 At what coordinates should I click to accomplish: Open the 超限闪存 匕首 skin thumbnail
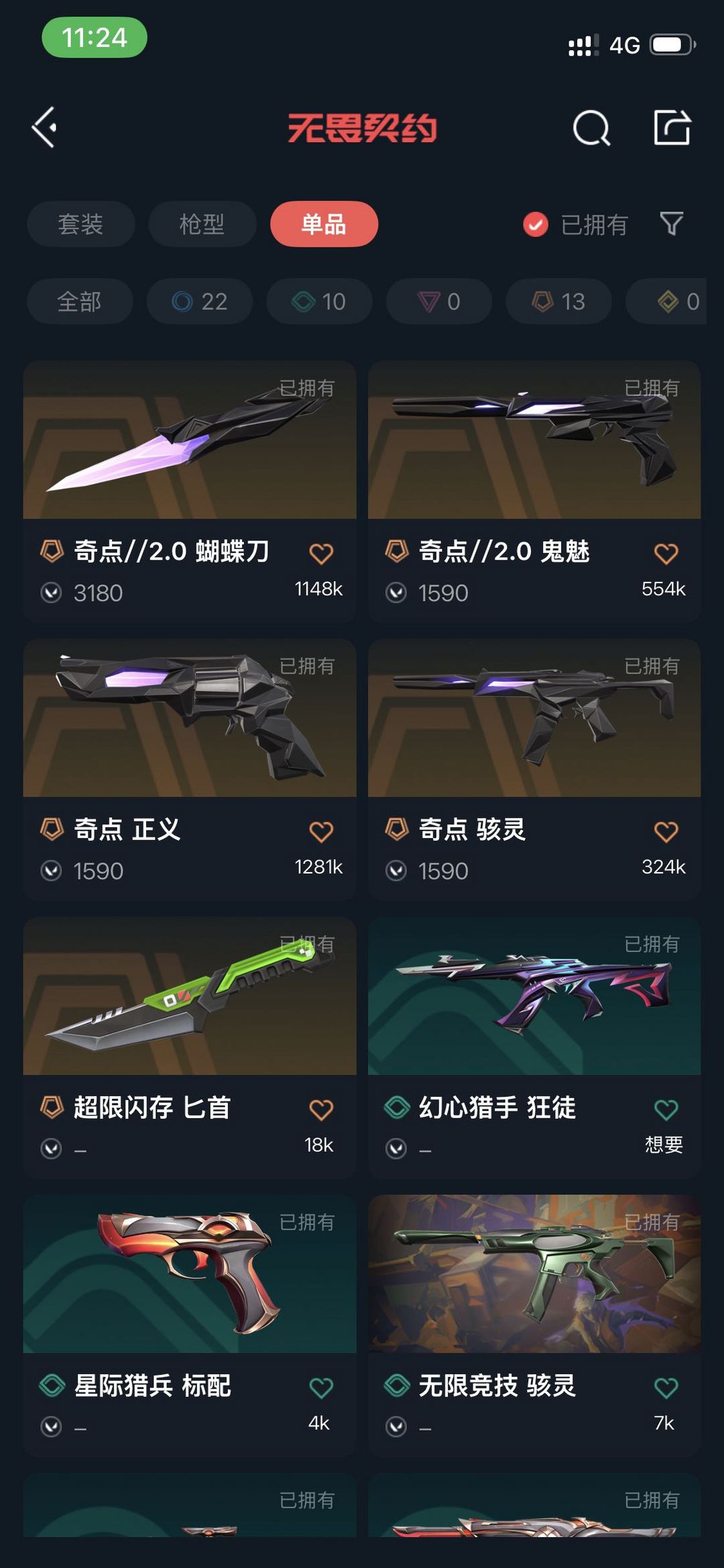click(190, 999)
